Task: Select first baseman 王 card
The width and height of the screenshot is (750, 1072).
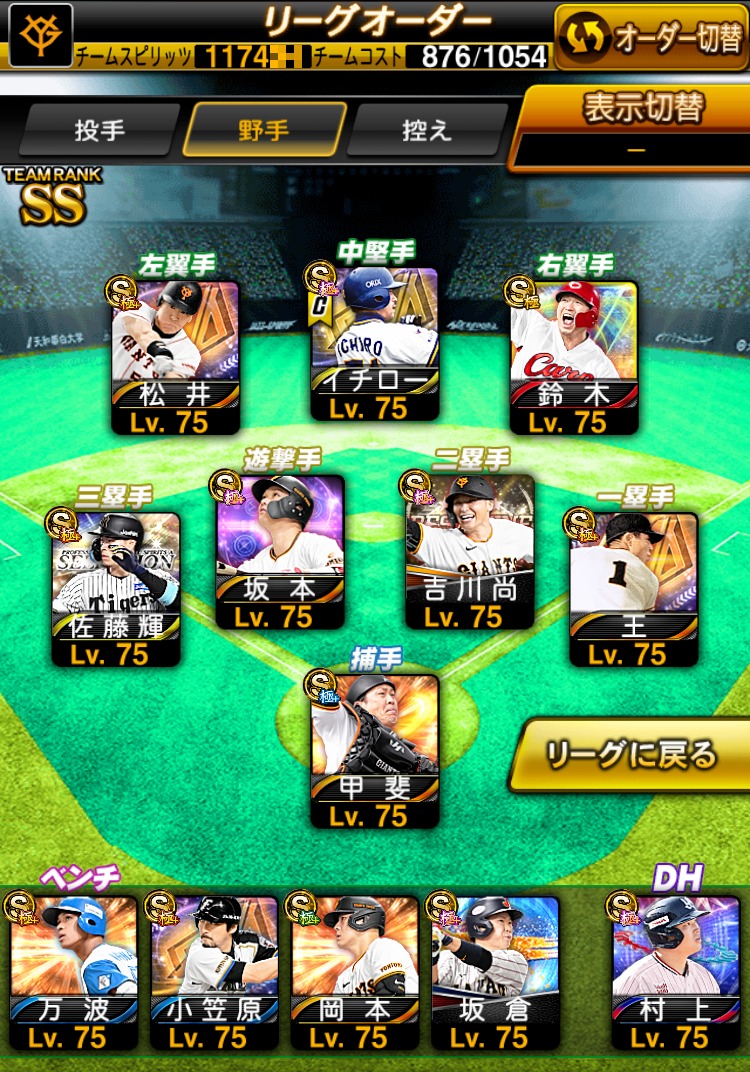Action: click(633, 589)
